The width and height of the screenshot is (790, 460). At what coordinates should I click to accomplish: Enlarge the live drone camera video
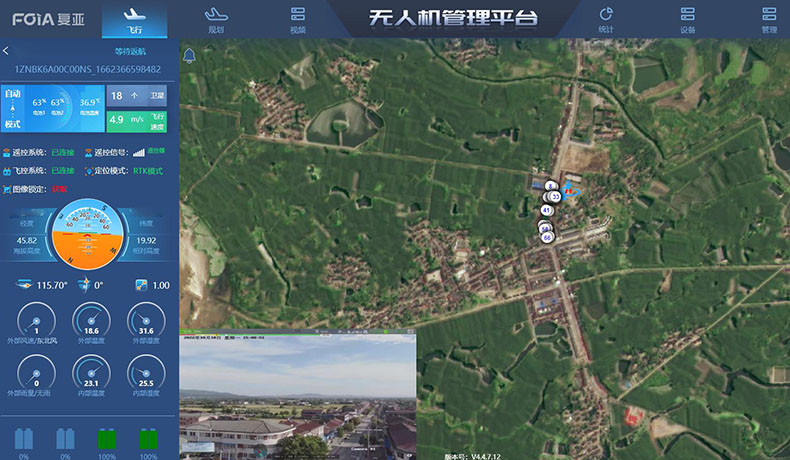(298, 398)
